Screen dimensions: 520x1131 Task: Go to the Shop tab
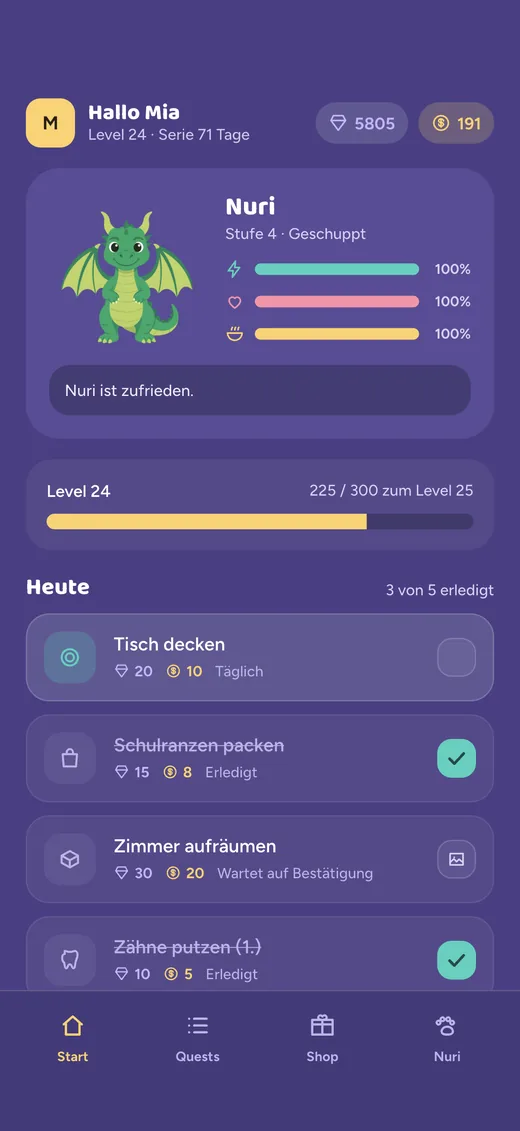click(322, 1039)
